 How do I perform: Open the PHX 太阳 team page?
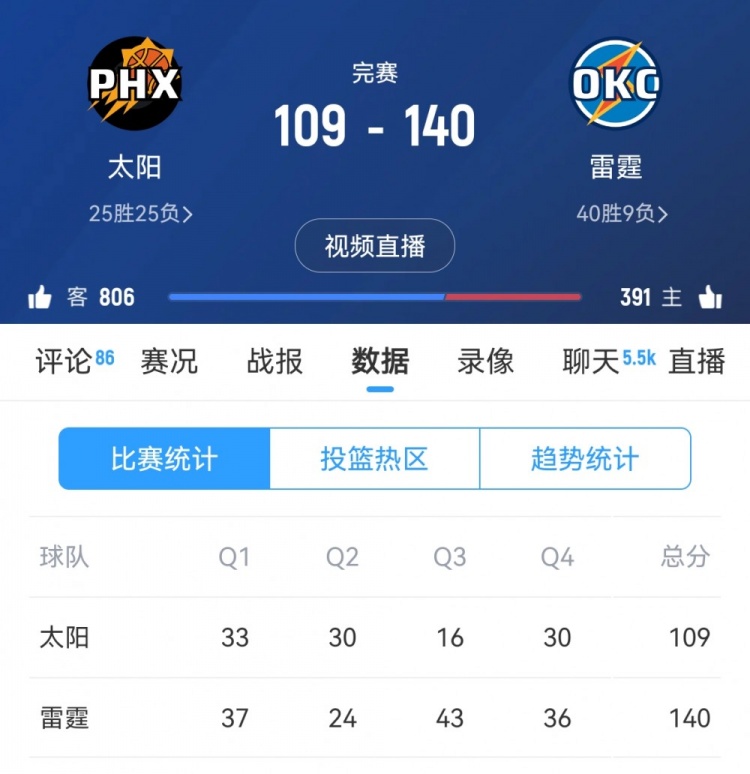tap(134, 84)
